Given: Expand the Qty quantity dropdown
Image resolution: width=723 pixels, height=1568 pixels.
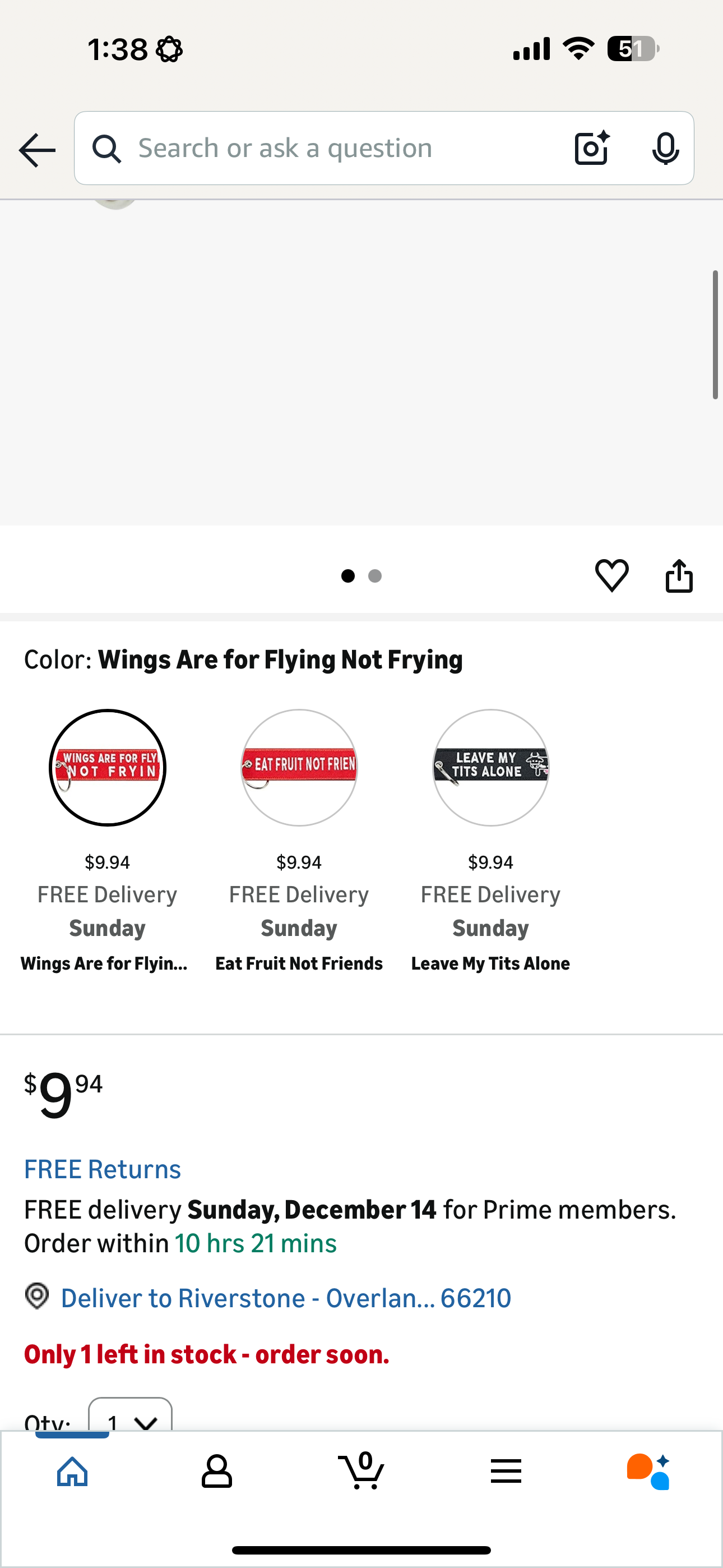Looking at the screenshot, I should pyautogui.click(x=130, y=1418).
